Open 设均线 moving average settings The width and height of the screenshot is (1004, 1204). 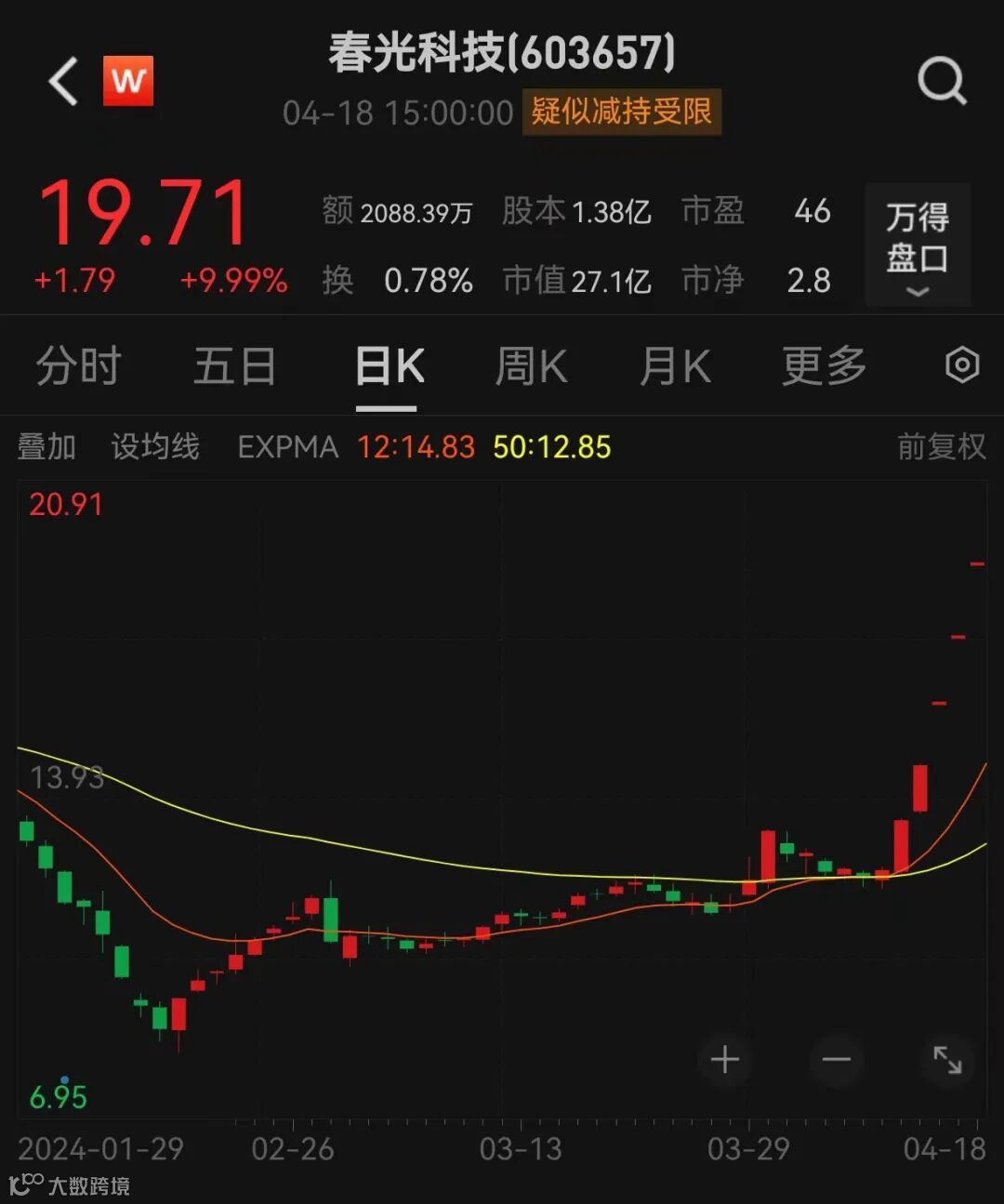(x=155, y=447)
